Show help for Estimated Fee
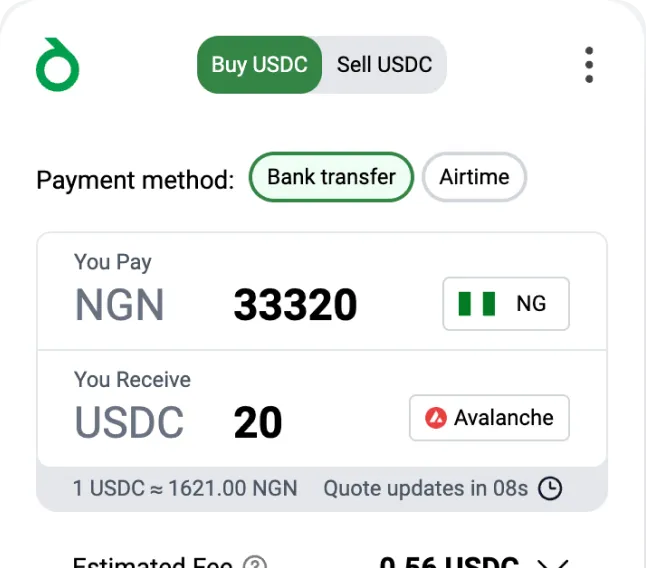Image resolution: width=646 pixels, height=568 pixels. pyautogui.click(x=256, y=563)
